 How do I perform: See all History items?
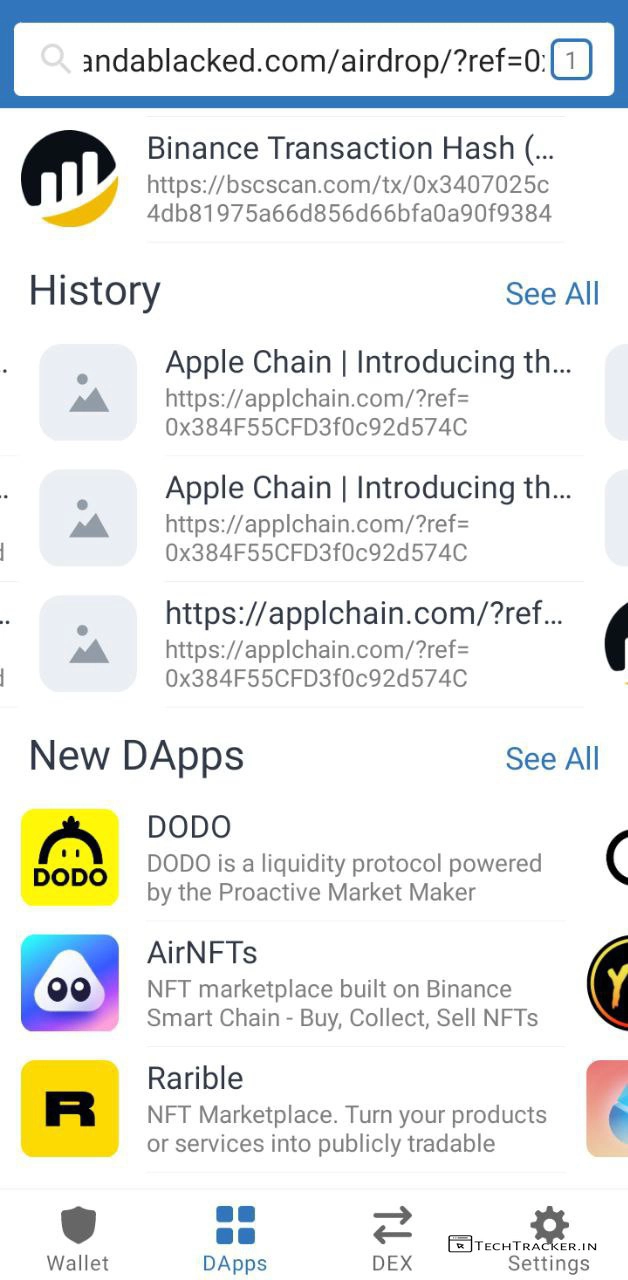[552, 294]
